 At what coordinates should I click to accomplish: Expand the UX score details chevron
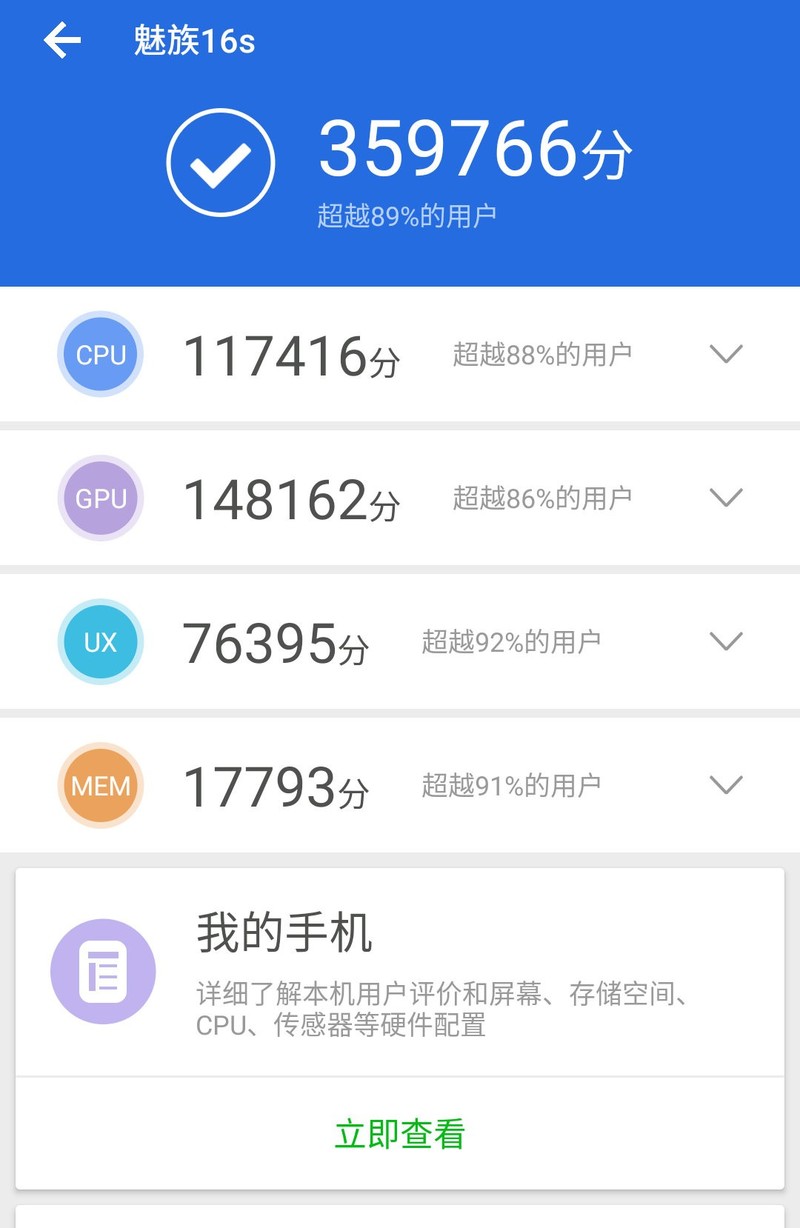pos(725,641)
